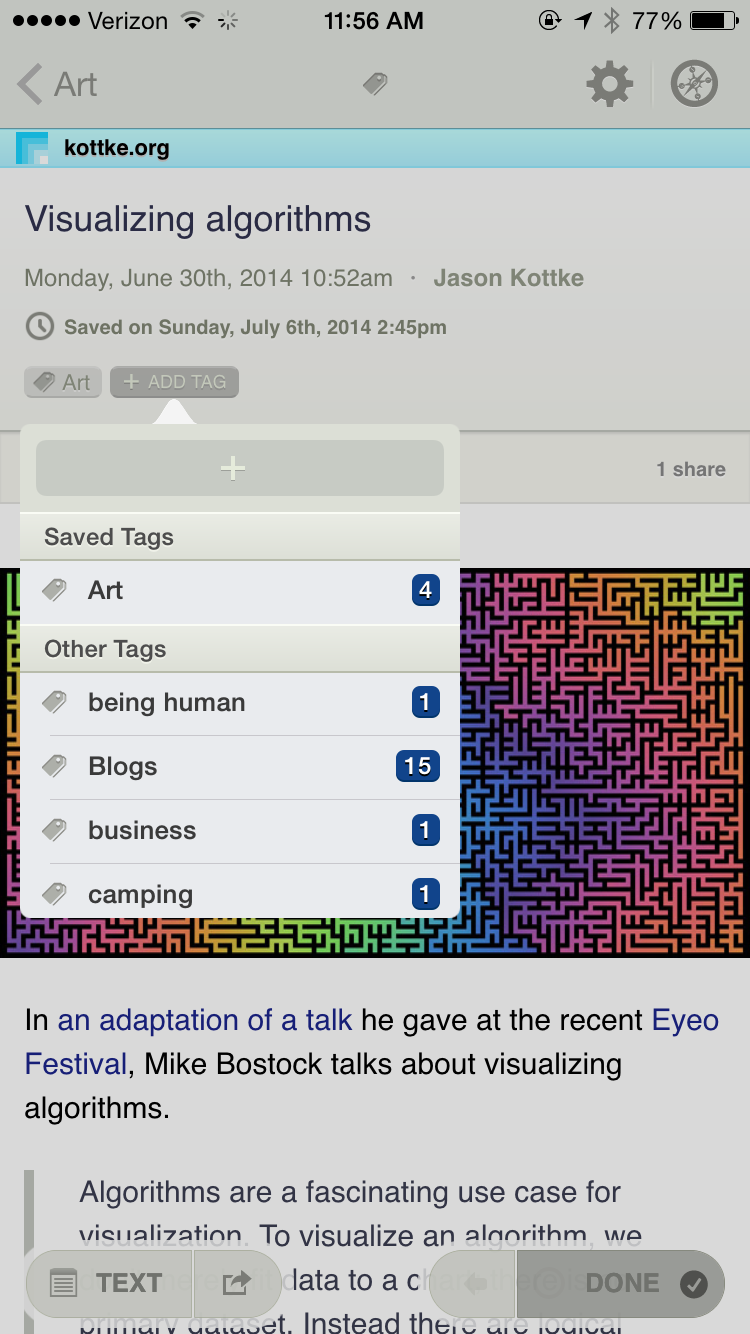The image size is (750, 1334).
Task: Mark article as DONE
Action: tap(620, 1283)
